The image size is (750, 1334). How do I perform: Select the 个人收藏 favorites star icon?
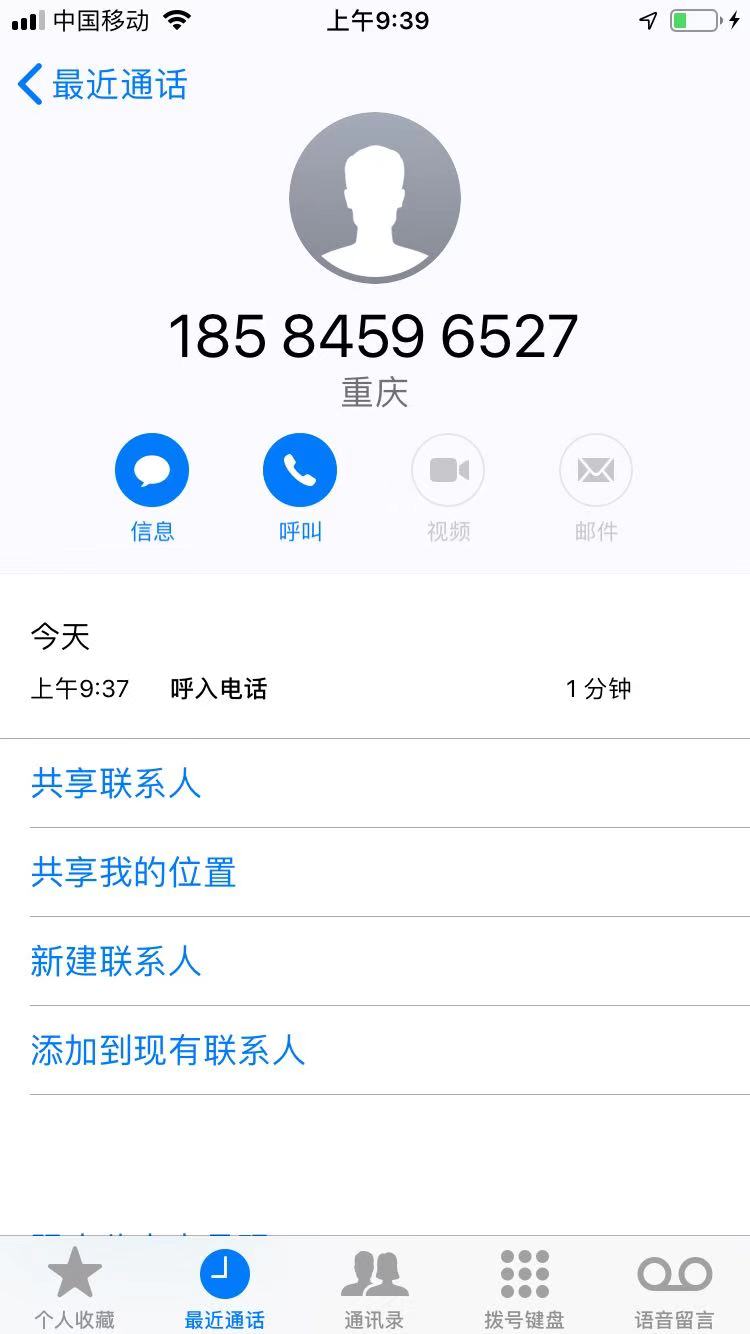pyautogui.click(x=76, y=1285)
